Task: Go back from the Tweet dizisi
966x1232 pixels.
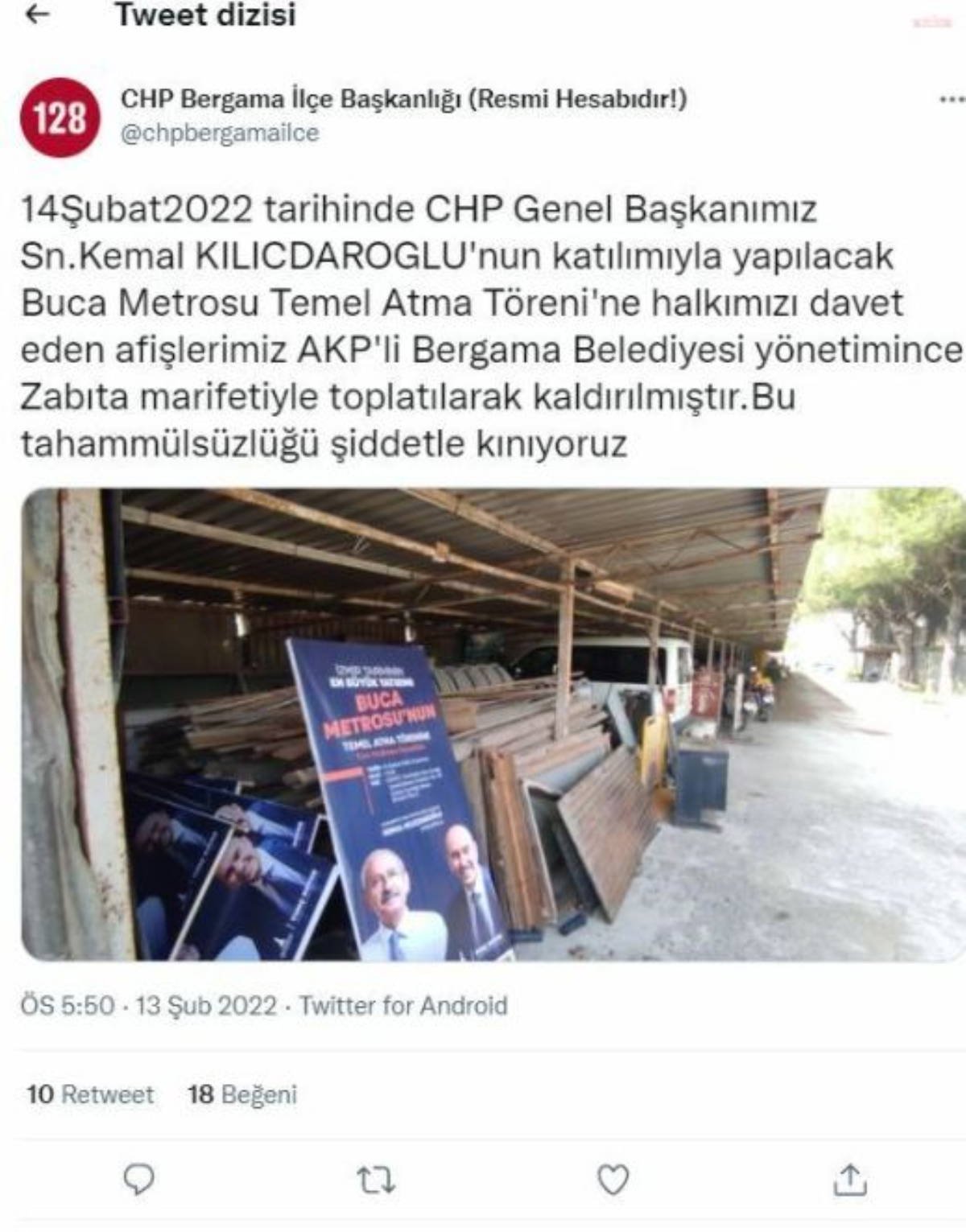Action: (x=37, y=14)
